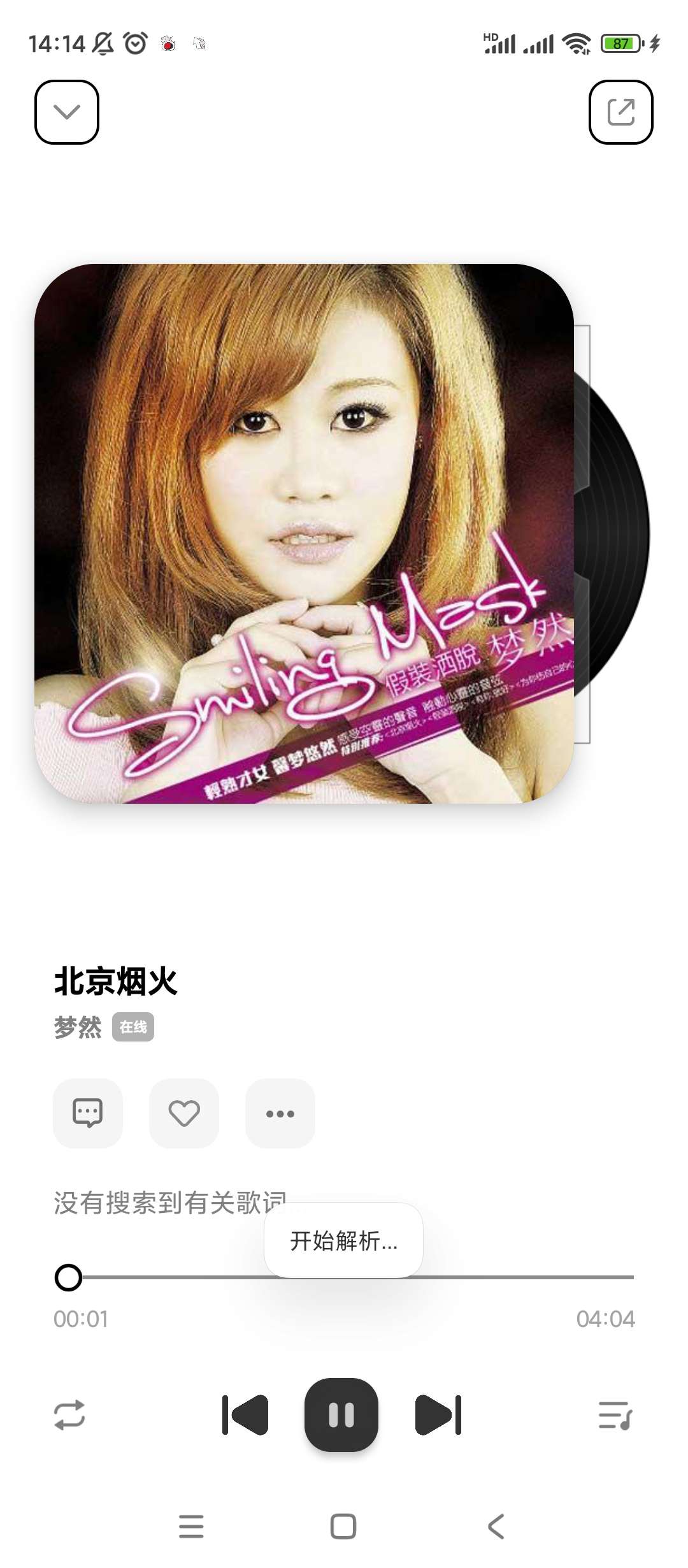Open the playlist queue
This screenshot has height=1568, width=688.
click(615, 1415)
